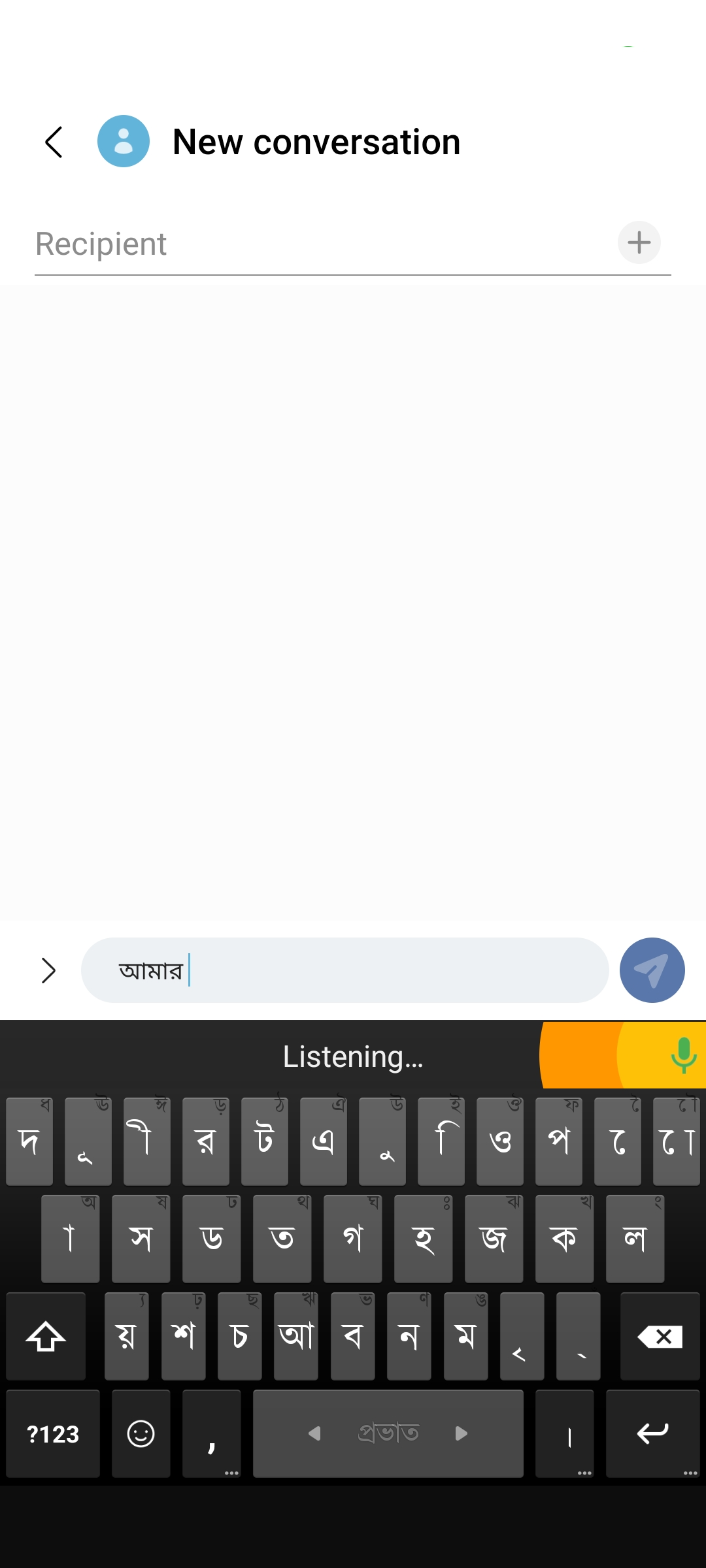The width and height of the screenshot is (706, 1568).
Task: Send the message
Action: point(652,970)
